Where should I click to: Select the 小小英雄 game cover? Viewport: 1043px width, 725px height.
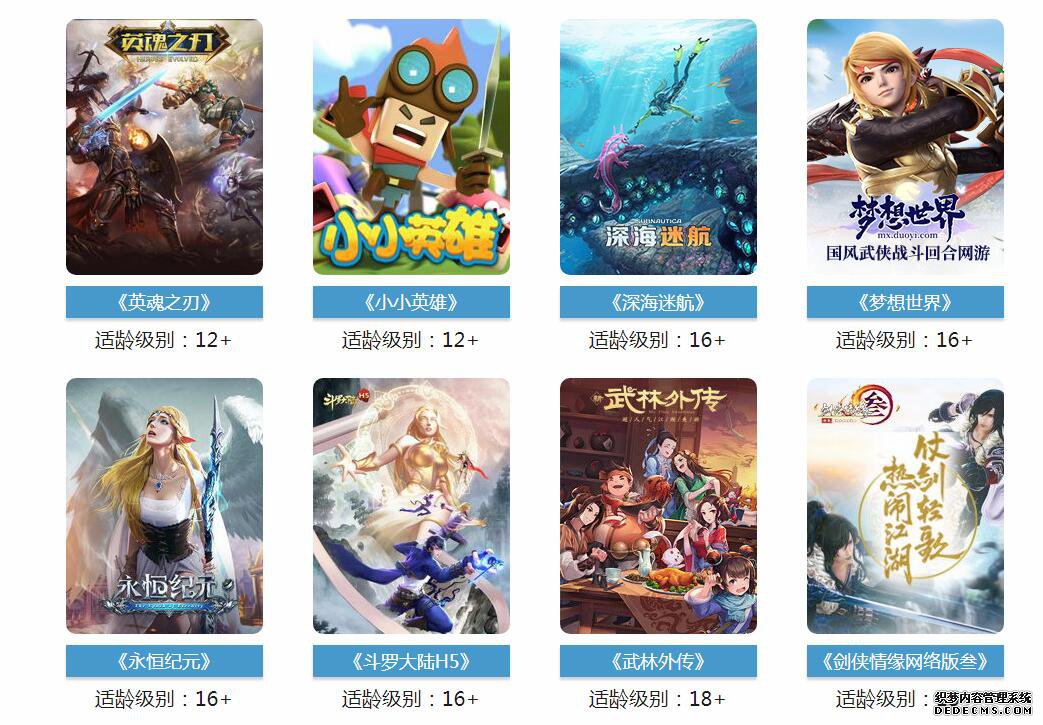point(411,147)
